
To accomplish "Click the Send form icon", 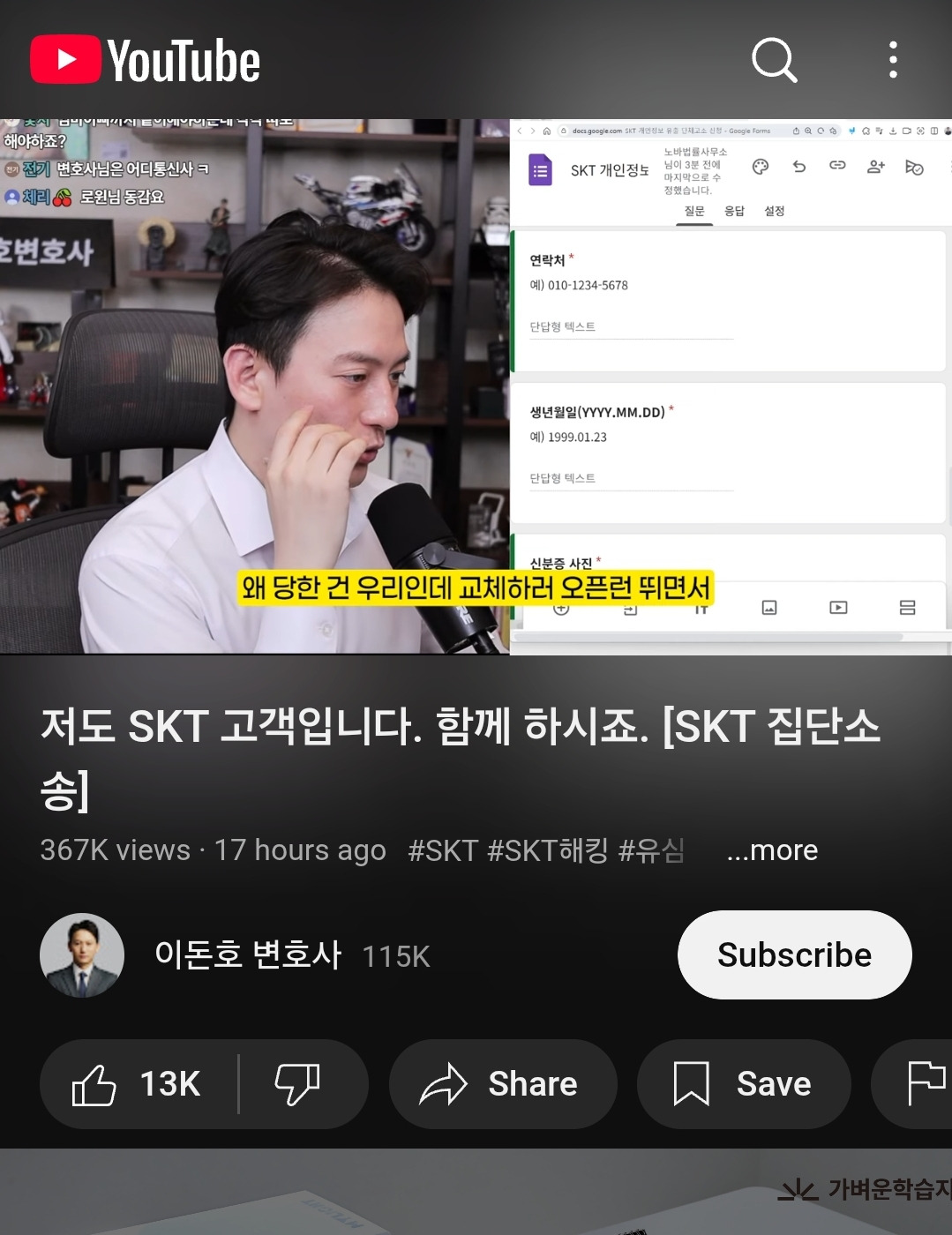I will (x=912, y=165).
